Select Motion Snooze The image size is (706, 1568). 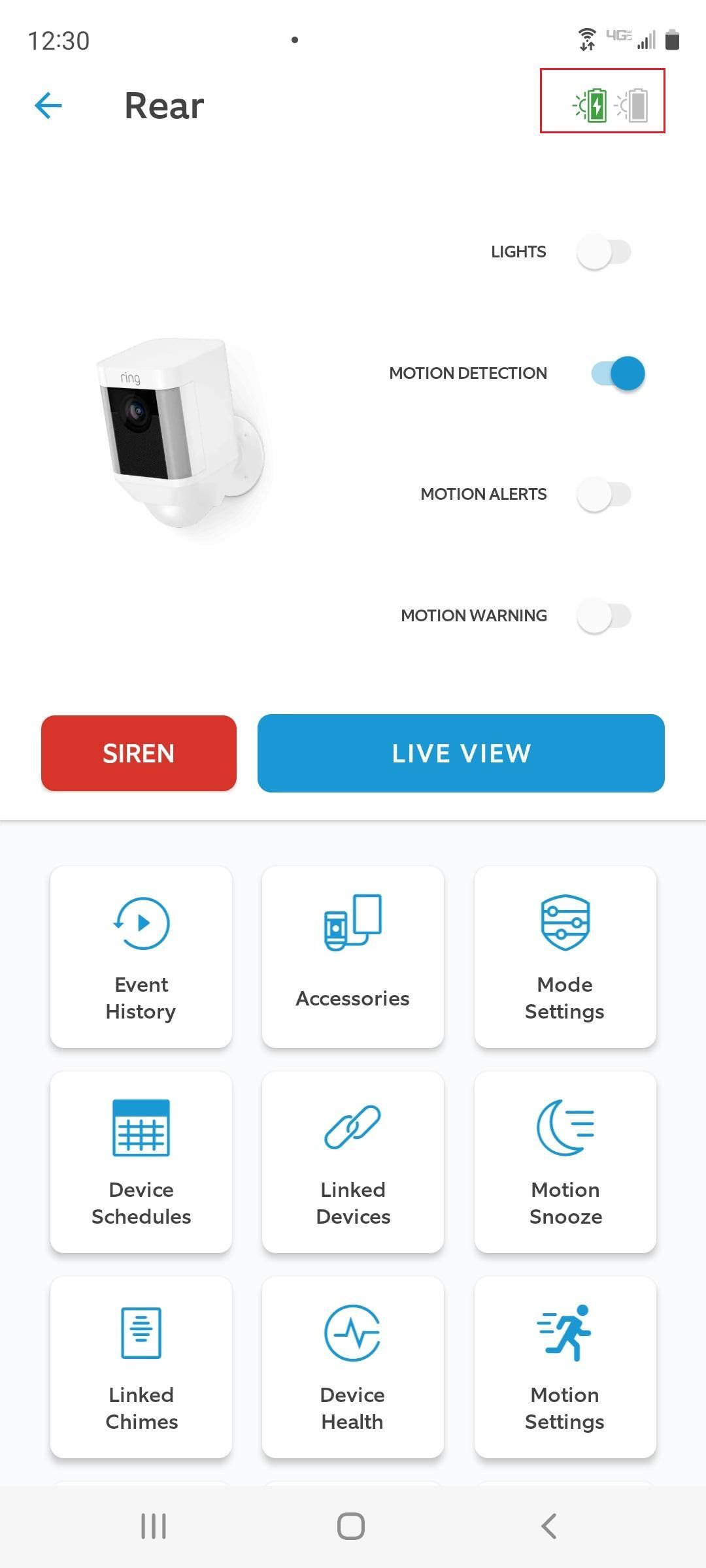click(x=565, y=1162)
